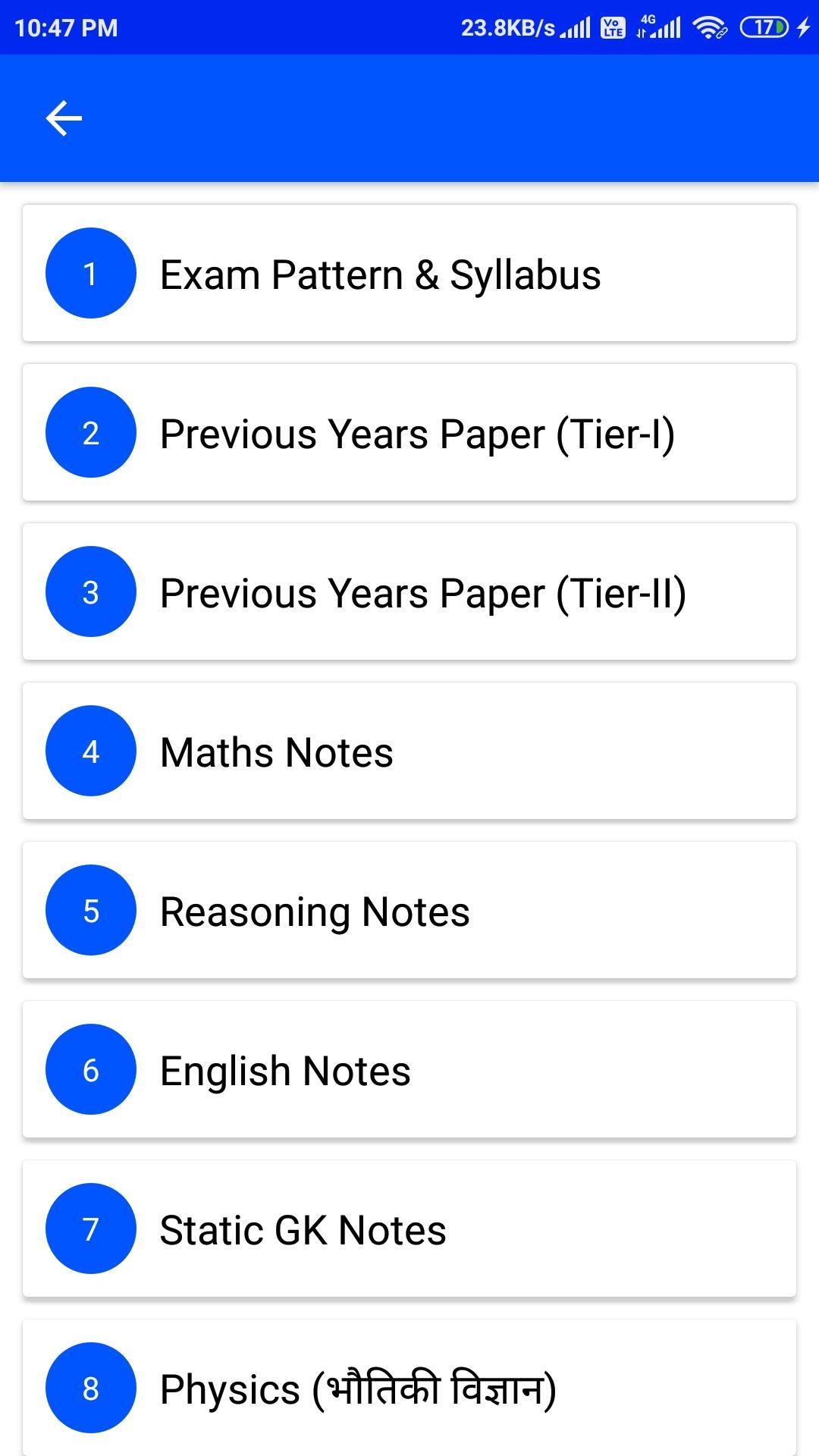The width and height of the screenshot is (819, 1456).
Task: Open the Physics (भौतिकी विज्ञान) notes
Action: pyautogui.click(x=409, y=1389)
